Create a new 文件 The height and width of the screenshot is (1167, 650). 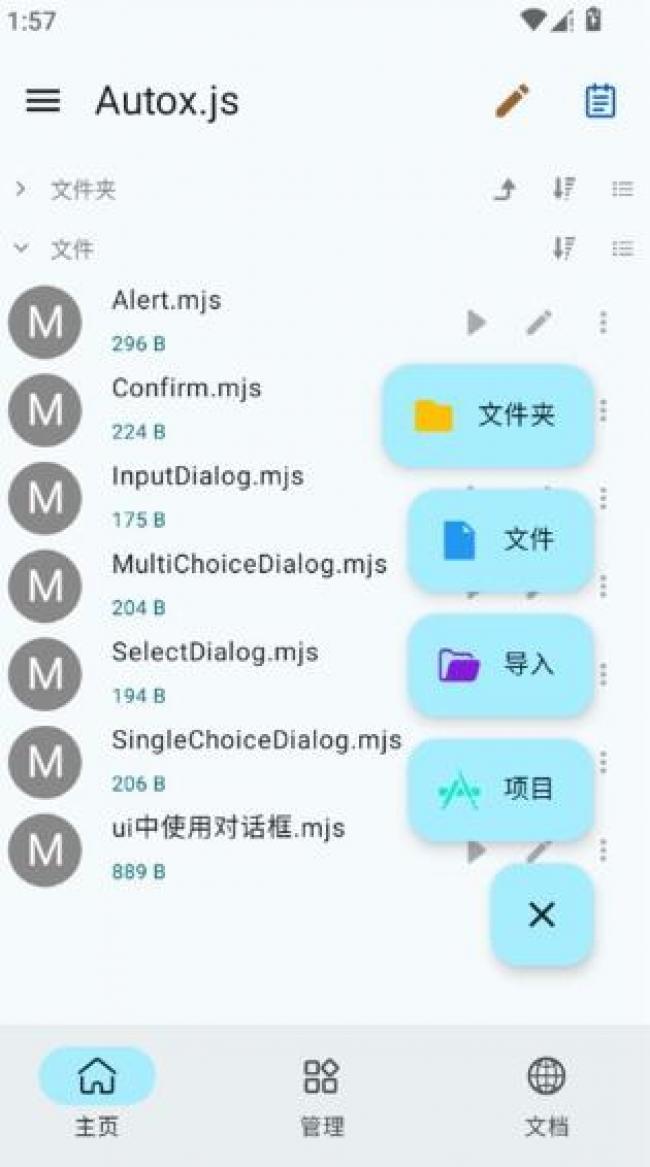(x=500, y=540)
